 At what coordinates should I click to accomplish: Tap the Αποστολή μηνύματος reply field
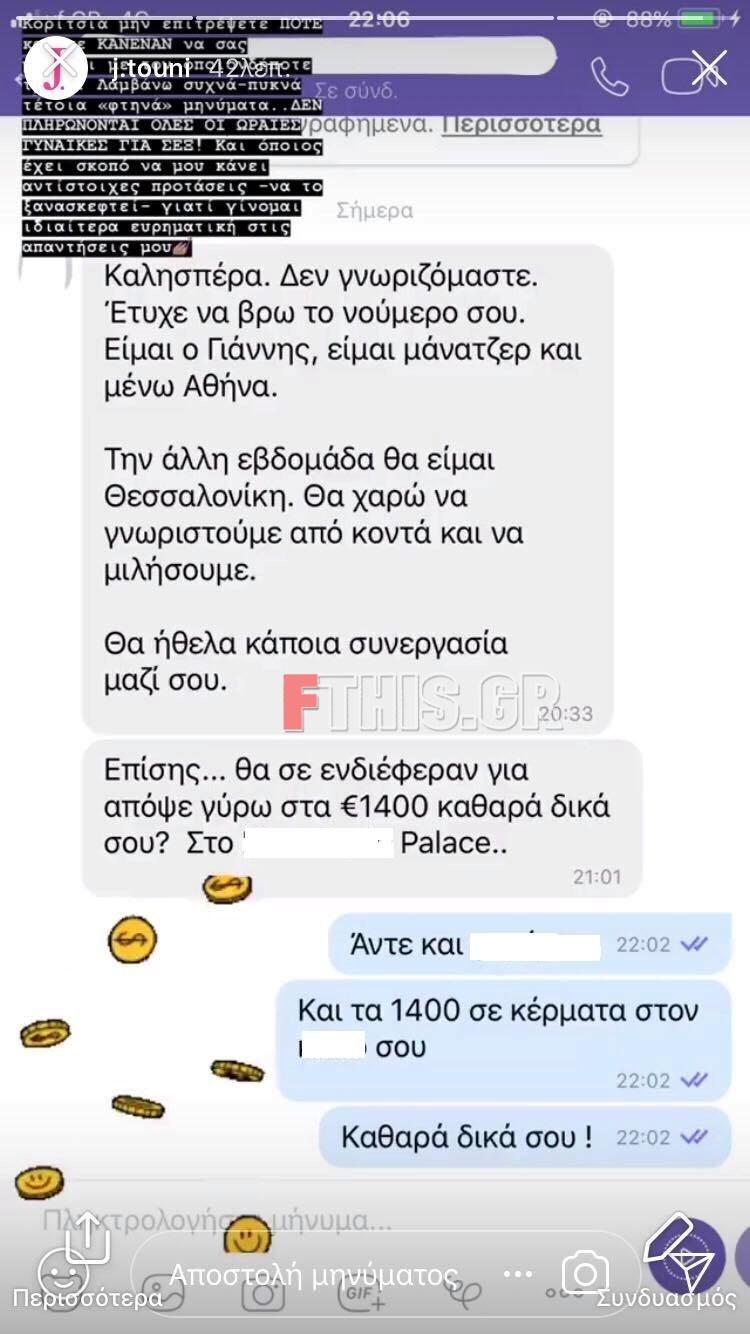point(313,1275)
